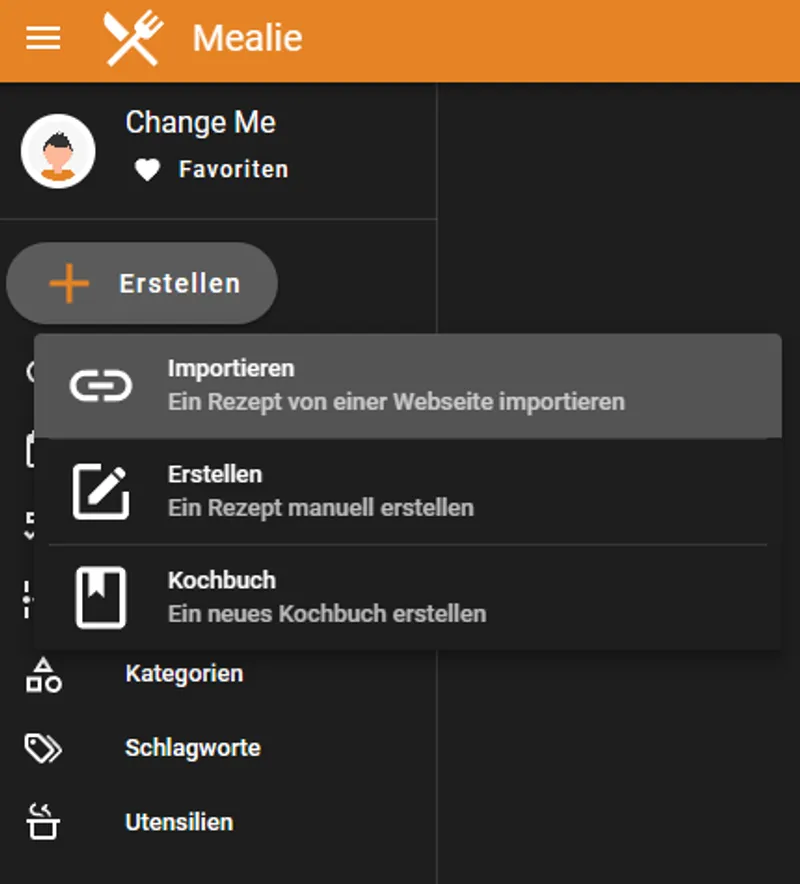The width and height of the screenshot is (800, 884).
Task: Go to Schlagworte in the sidebar
Action: (192, 748)
